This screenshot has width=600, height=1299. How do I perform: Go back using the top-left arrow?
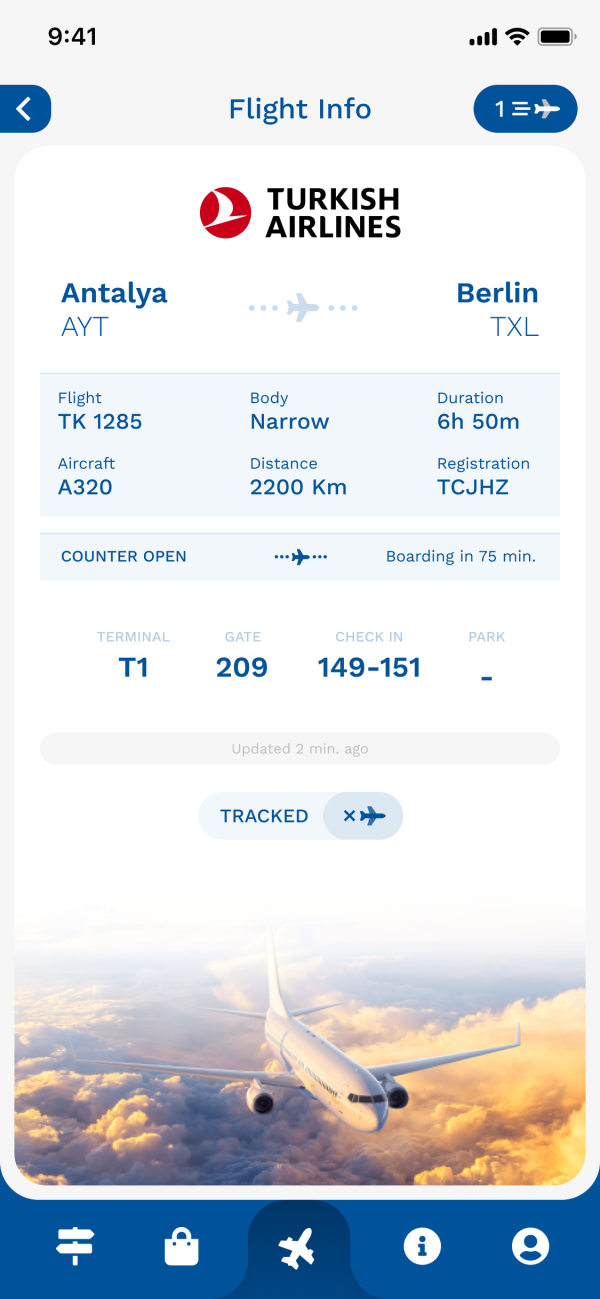pyautogui.click(x=24, y=109)
